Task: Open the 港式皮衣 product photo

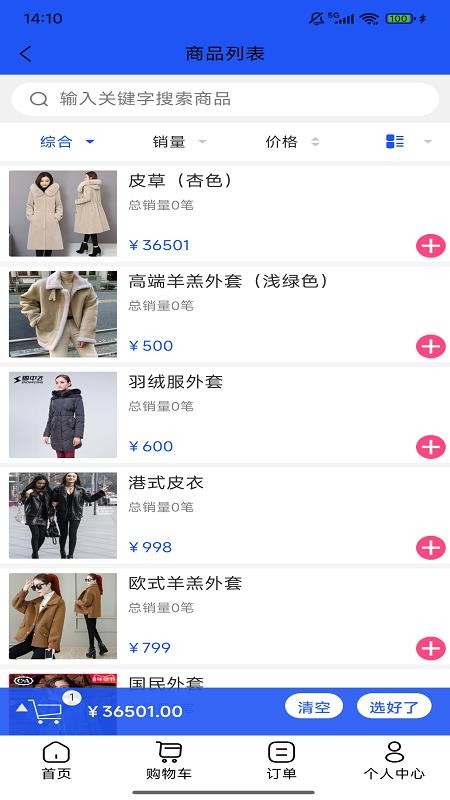Action: coord(63,515)
